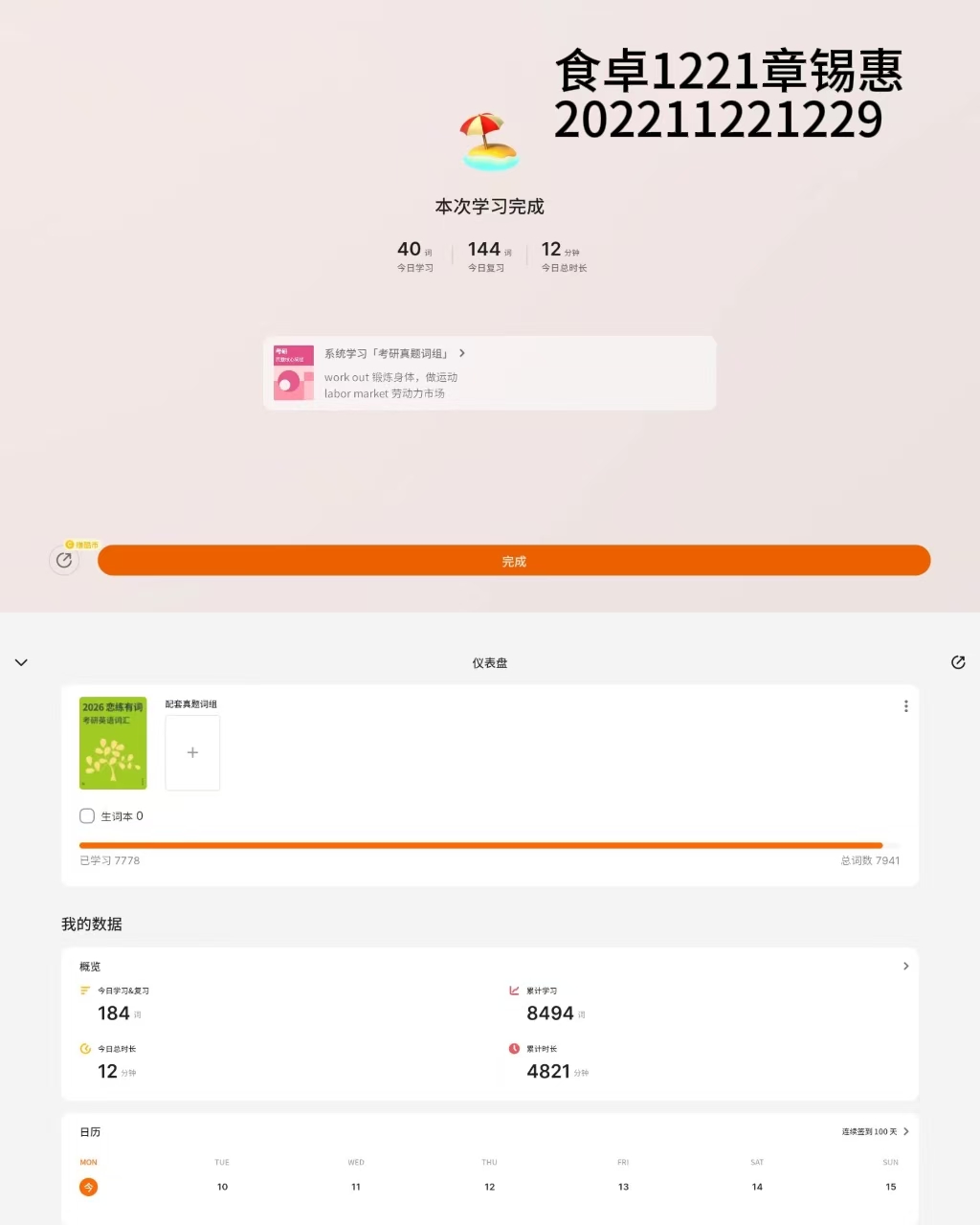Tap the orange 完成 button
The height and width of the screenshot is (1225, 980).
[514, 561]
